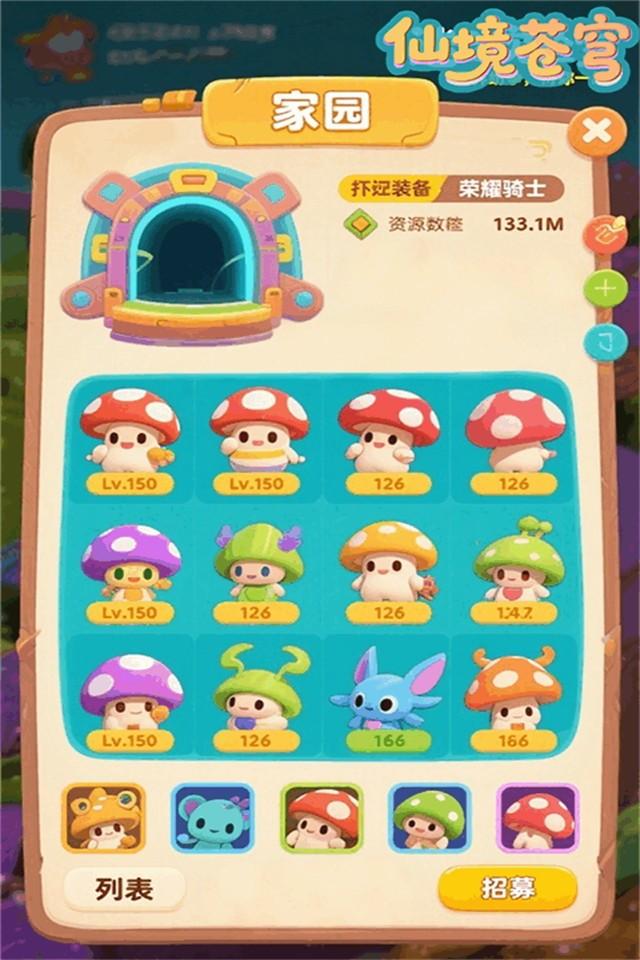This screenshot has height=960, width=640.
Task: Tap the green plus side icon
Action: tap(605, 288)
